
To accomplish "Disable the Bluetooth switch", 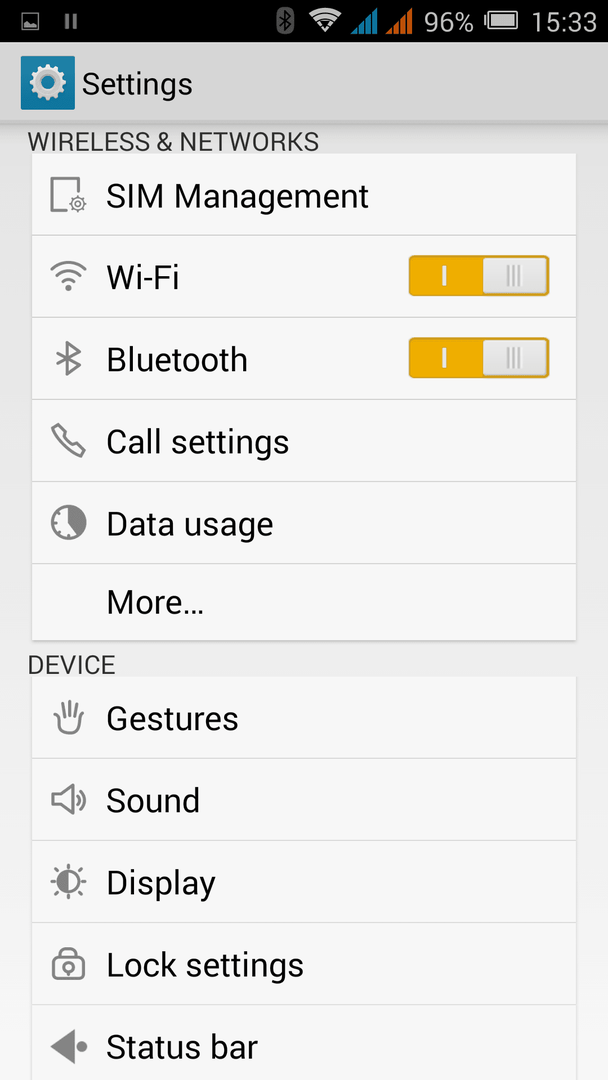I will (479, 358).
